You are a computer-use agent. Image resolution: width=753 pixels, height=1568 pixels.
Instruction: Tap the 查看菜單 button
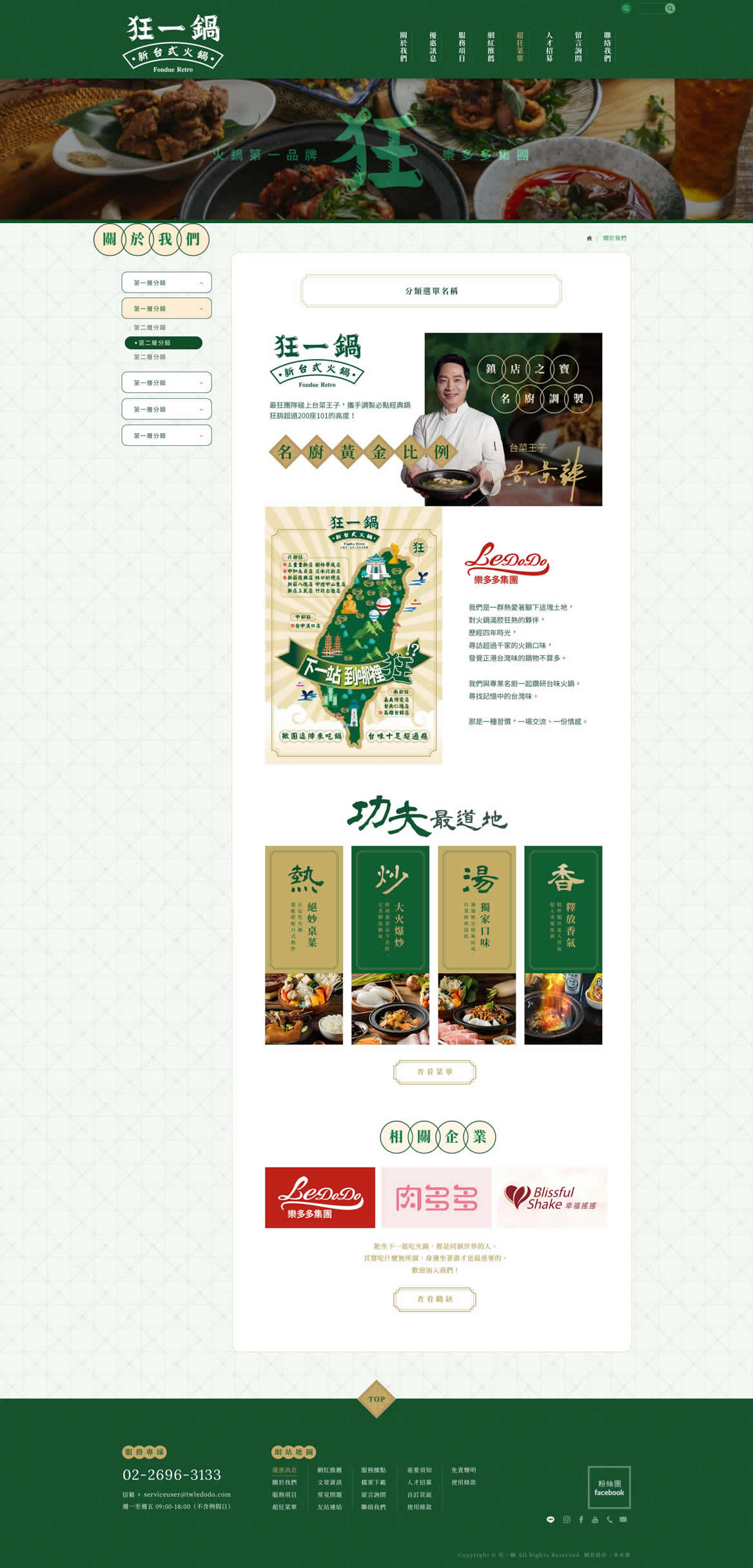pyautogui.click(x=435, y=1072)
